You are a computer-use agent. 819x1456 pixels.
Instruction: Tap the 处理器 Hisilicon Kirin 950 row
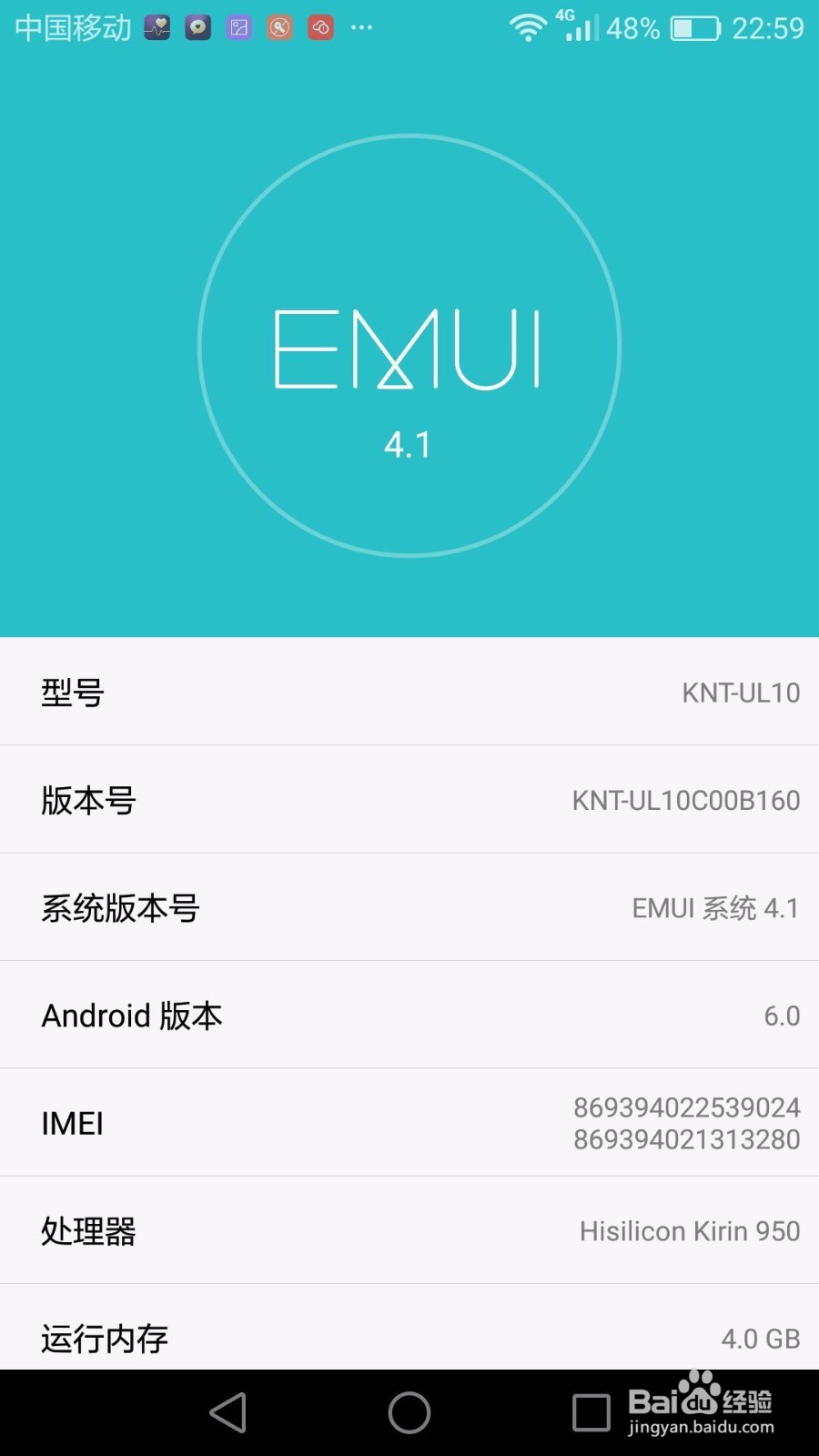point(409,1230)
